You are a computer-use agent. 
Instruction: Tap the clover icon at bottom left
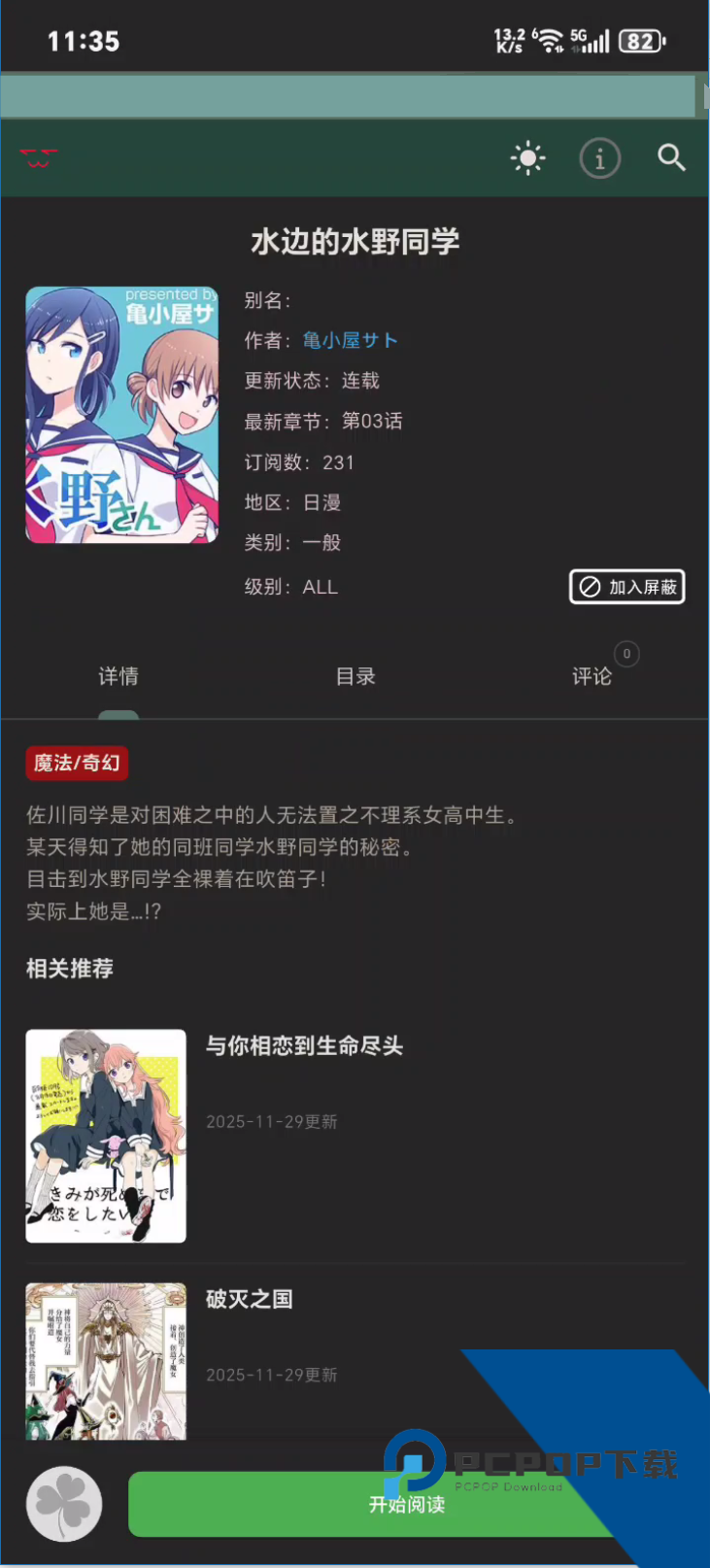click(63, 1503)
